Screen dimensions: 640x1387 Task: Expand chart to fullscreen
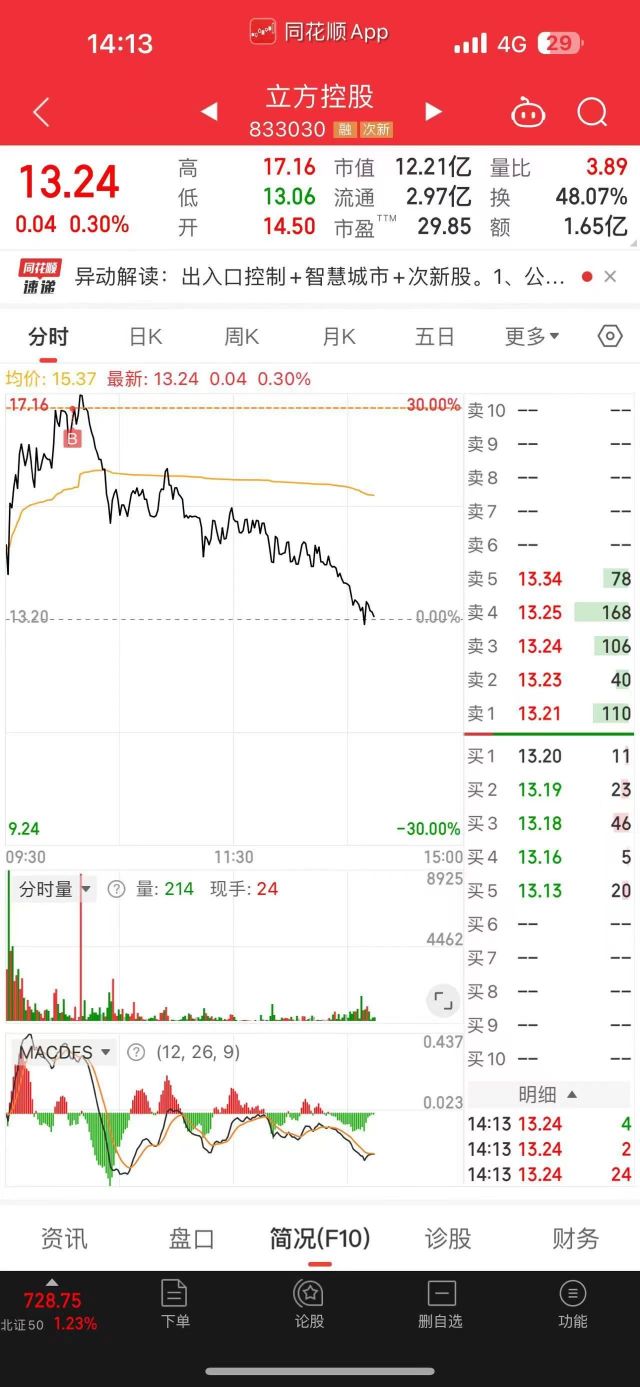[x=443, y=998]
